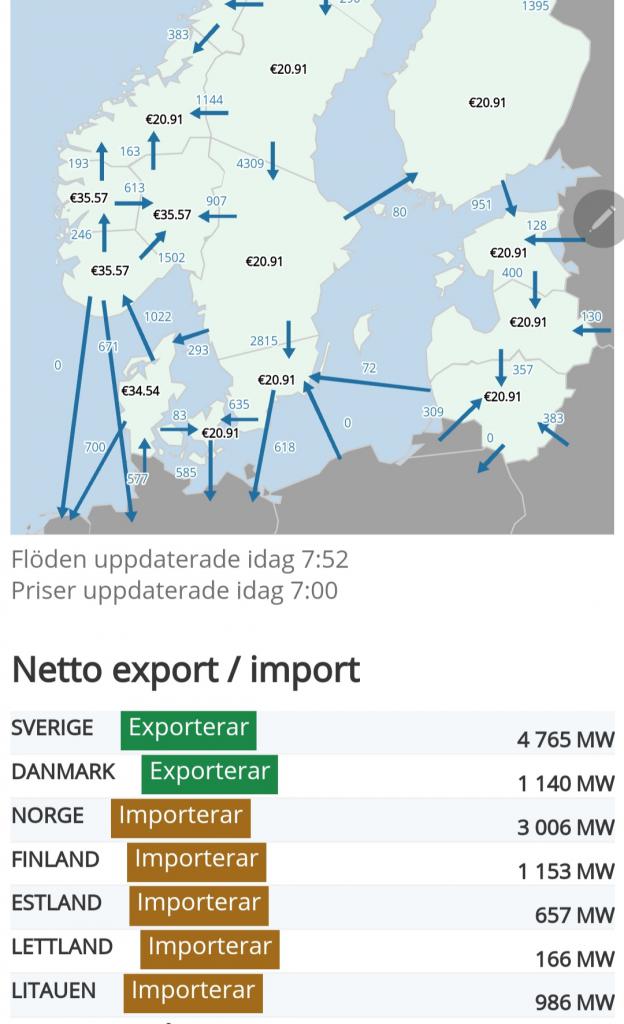This screenshot has height=1024, width=624.
Task: Tap the pencil edit button
Action: pos(602,218)
